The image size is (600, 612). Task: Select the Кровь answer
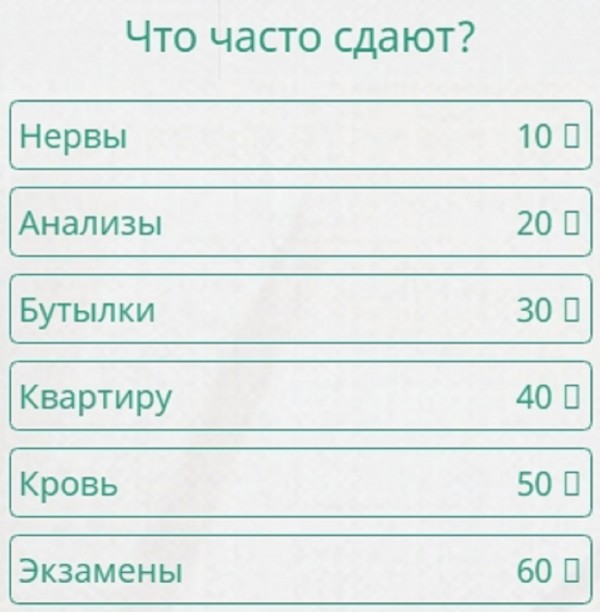coord(300,483)
